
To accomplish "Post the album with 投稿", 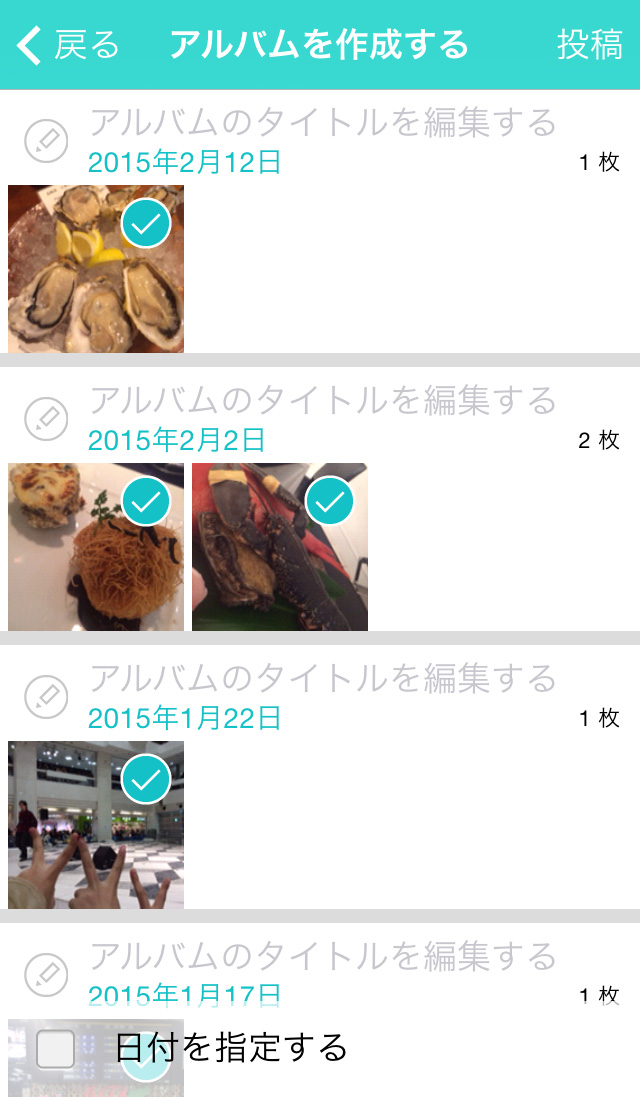I will [x=589, y=45].
